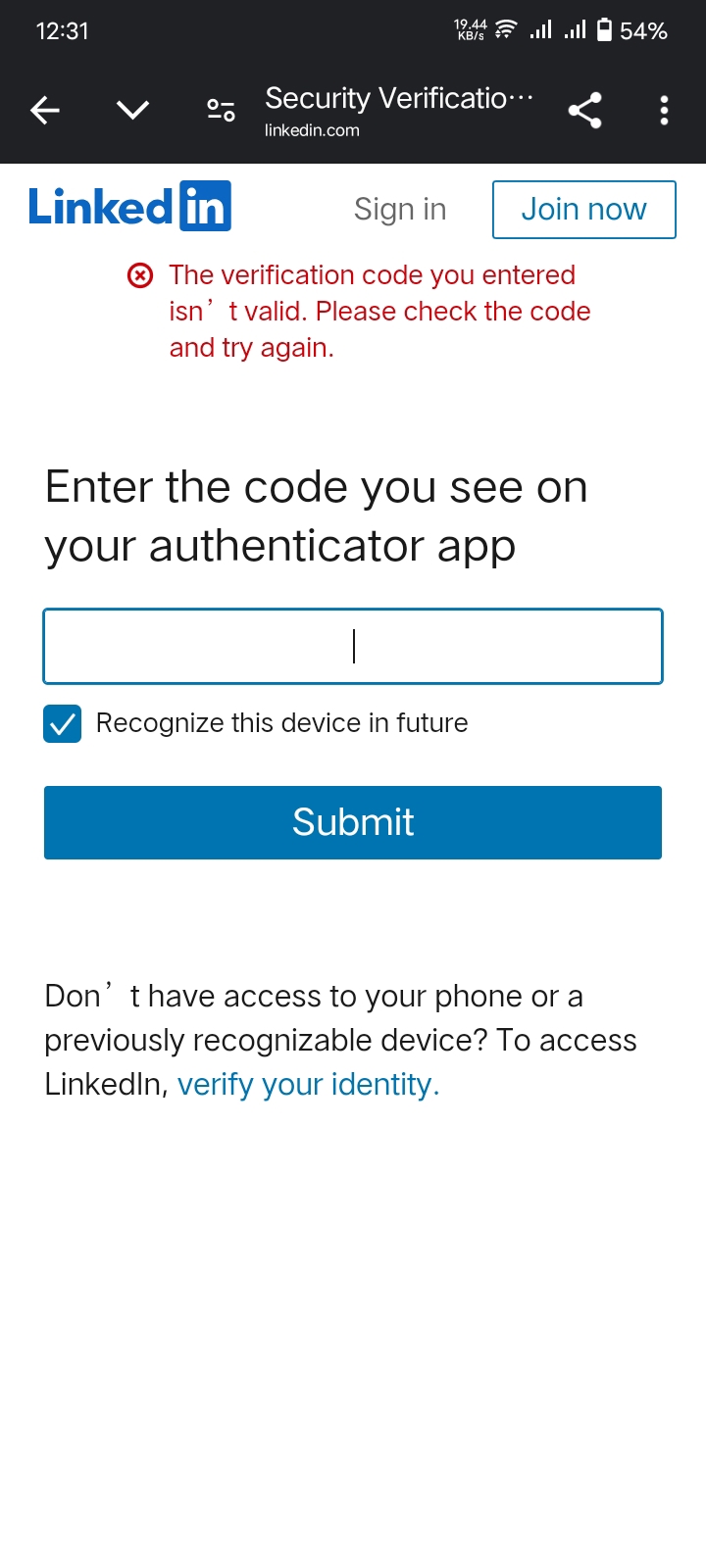
Task: Tap the Sign in link
Action: [x=400, y=209]
